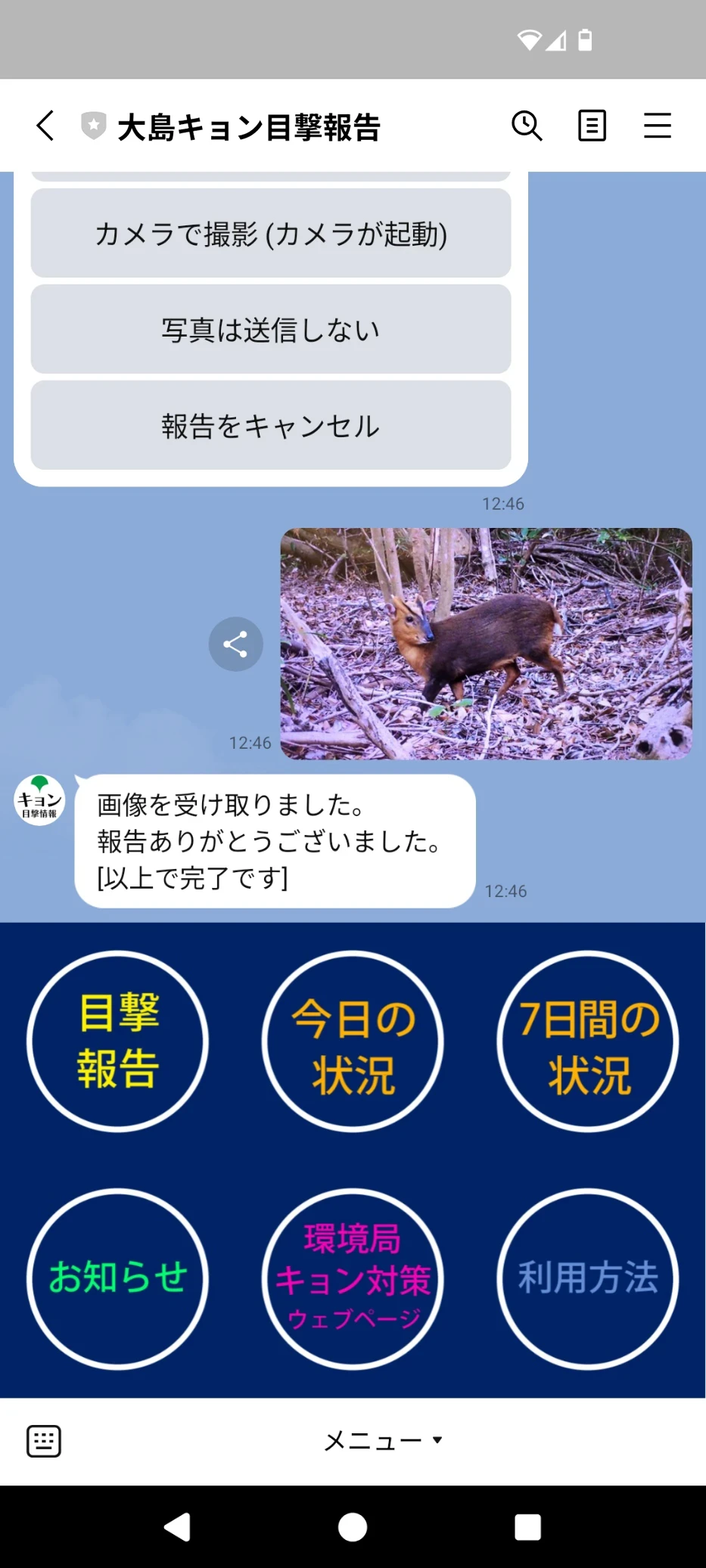
Task: Open the キョン目撃情報 account avatar
Action: tap(39, 800)
